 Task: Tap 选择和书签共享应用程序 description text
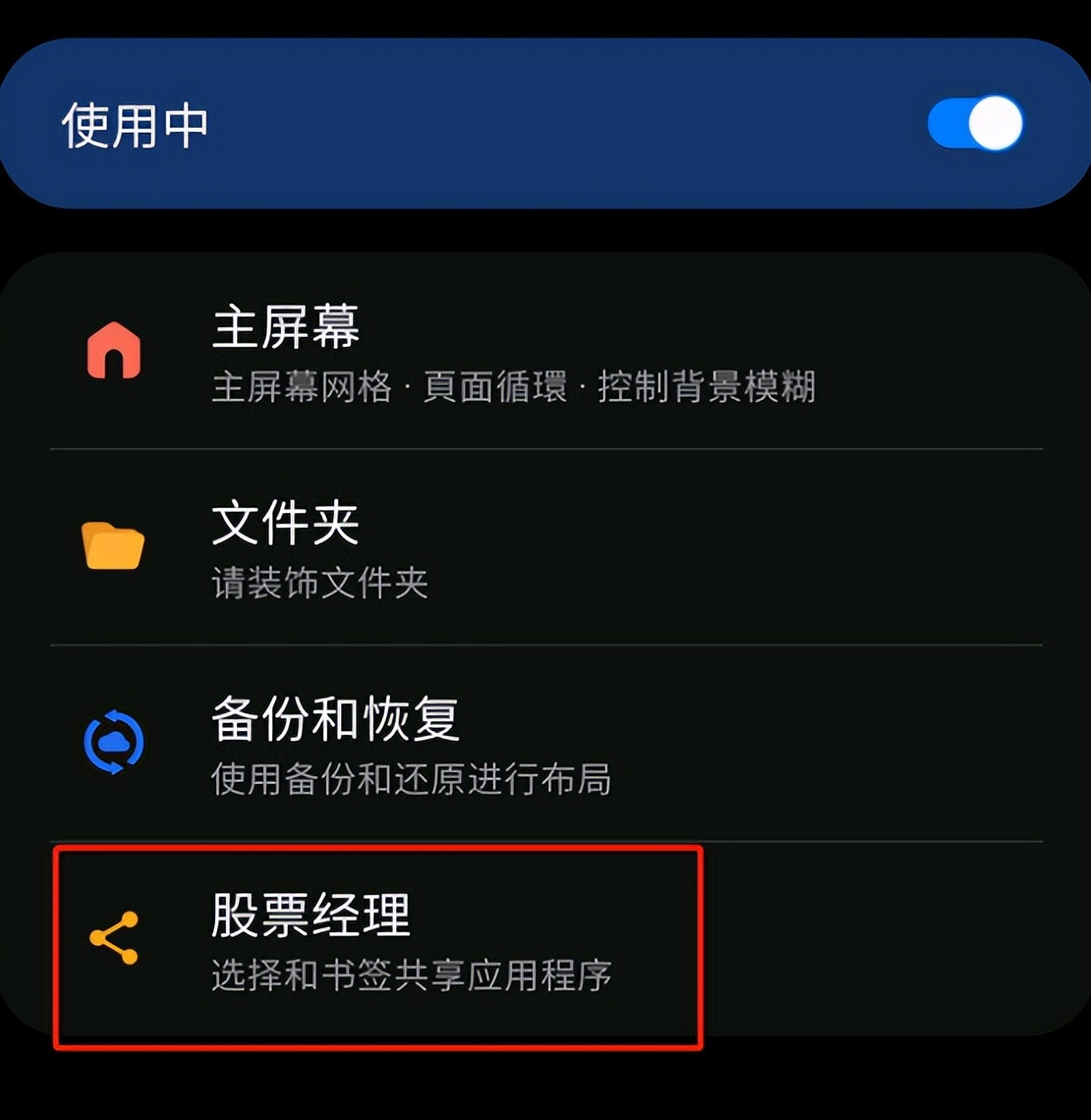click(412, 976)
